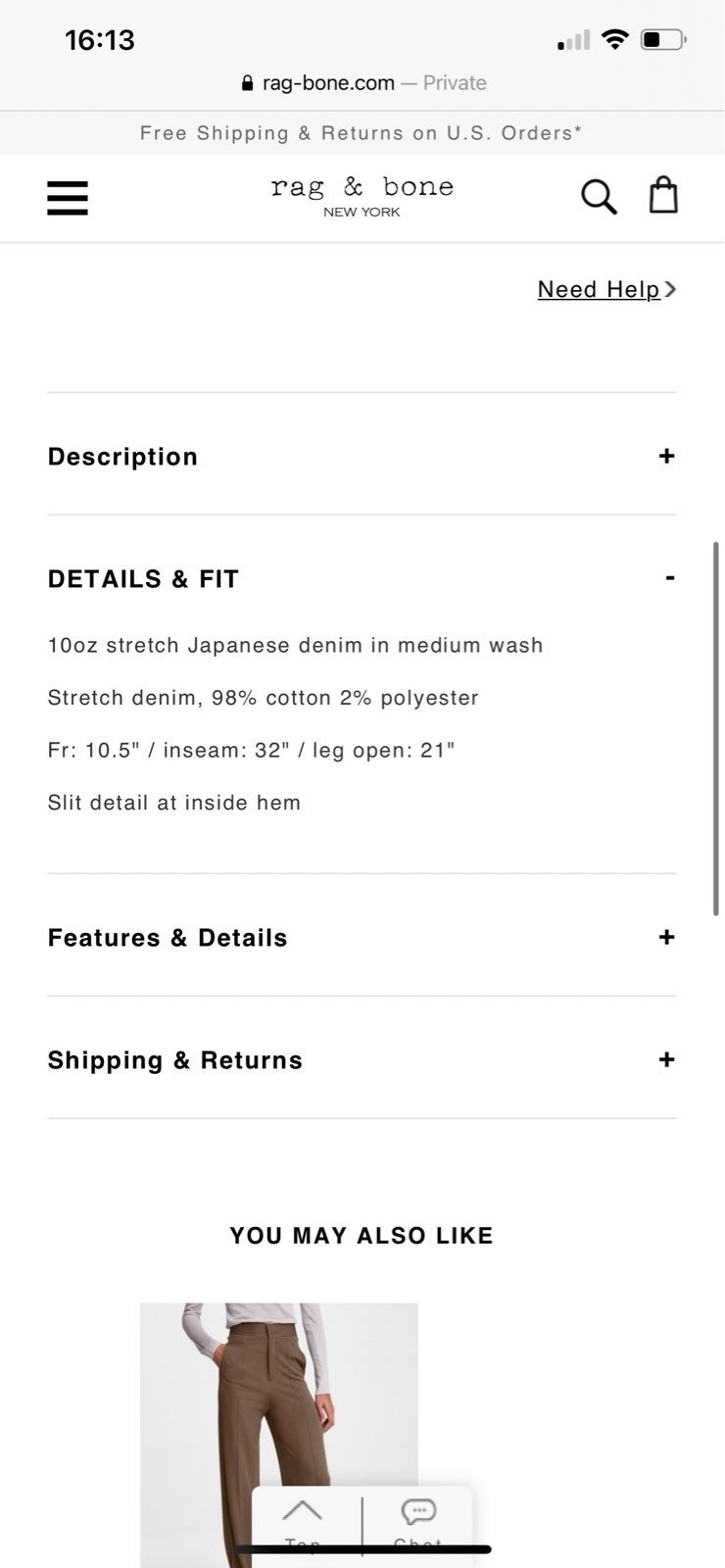
Task: Expand the Features & Details section
Action: [362, 937]
